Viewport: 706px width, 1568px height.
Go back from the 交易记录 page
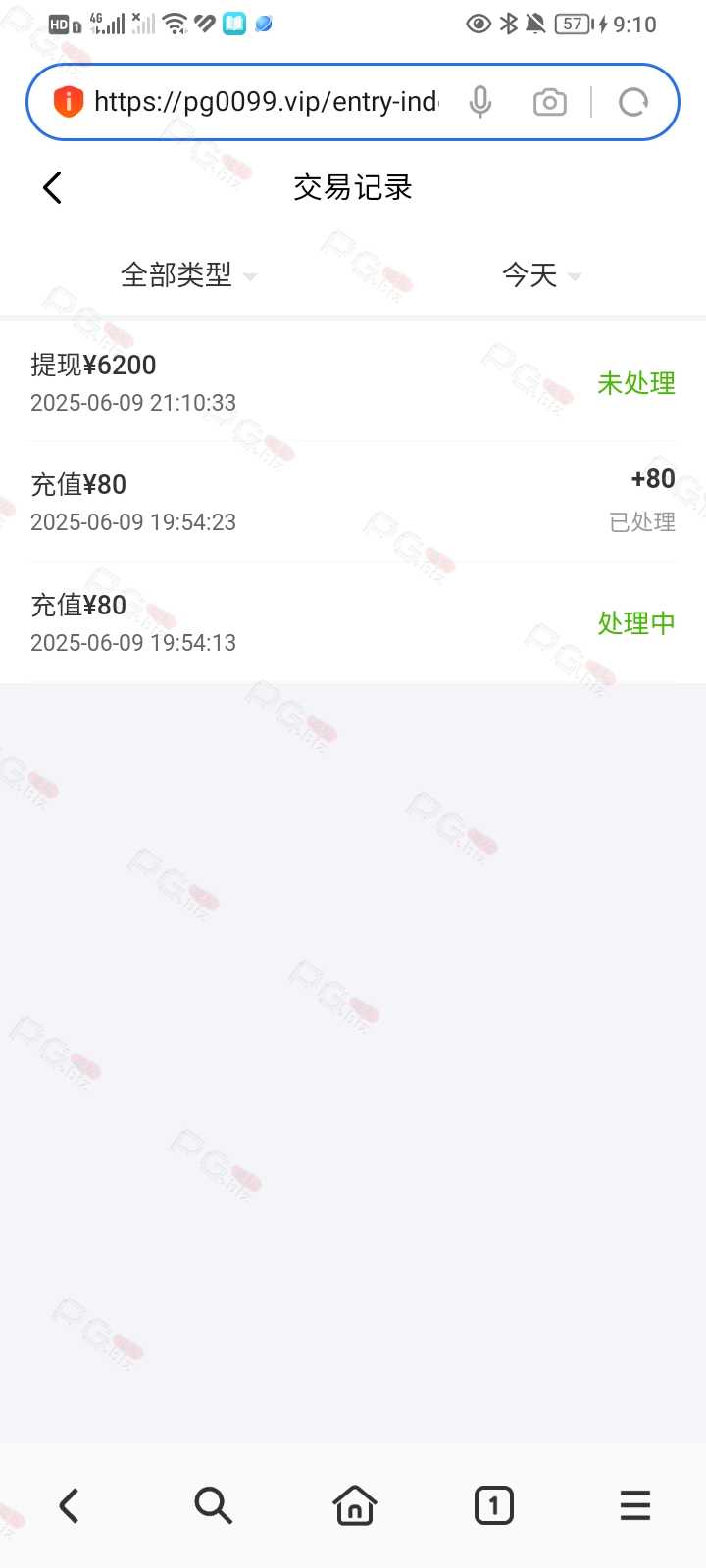53,187
